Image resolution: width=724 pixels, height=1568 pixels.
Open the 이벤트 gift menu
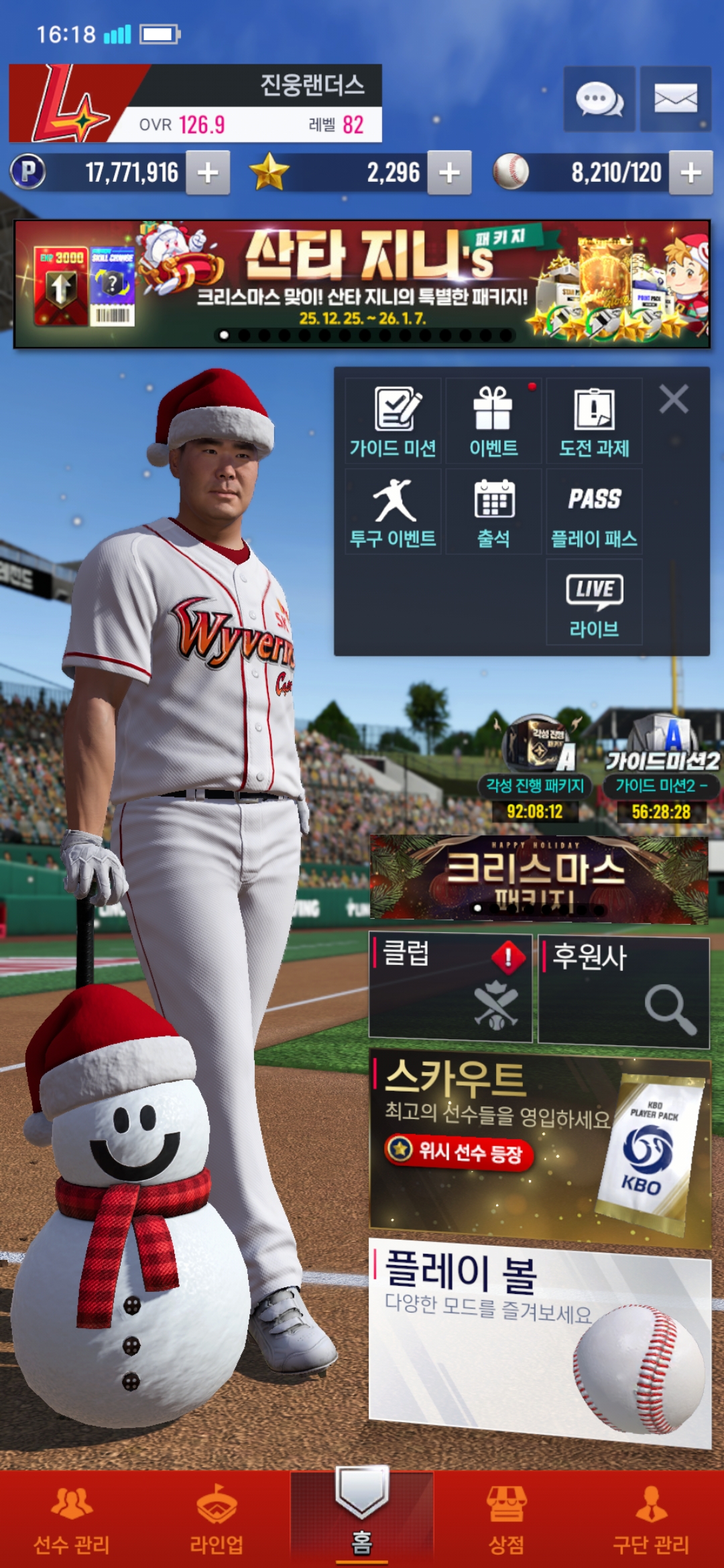[x=493, y=421]
